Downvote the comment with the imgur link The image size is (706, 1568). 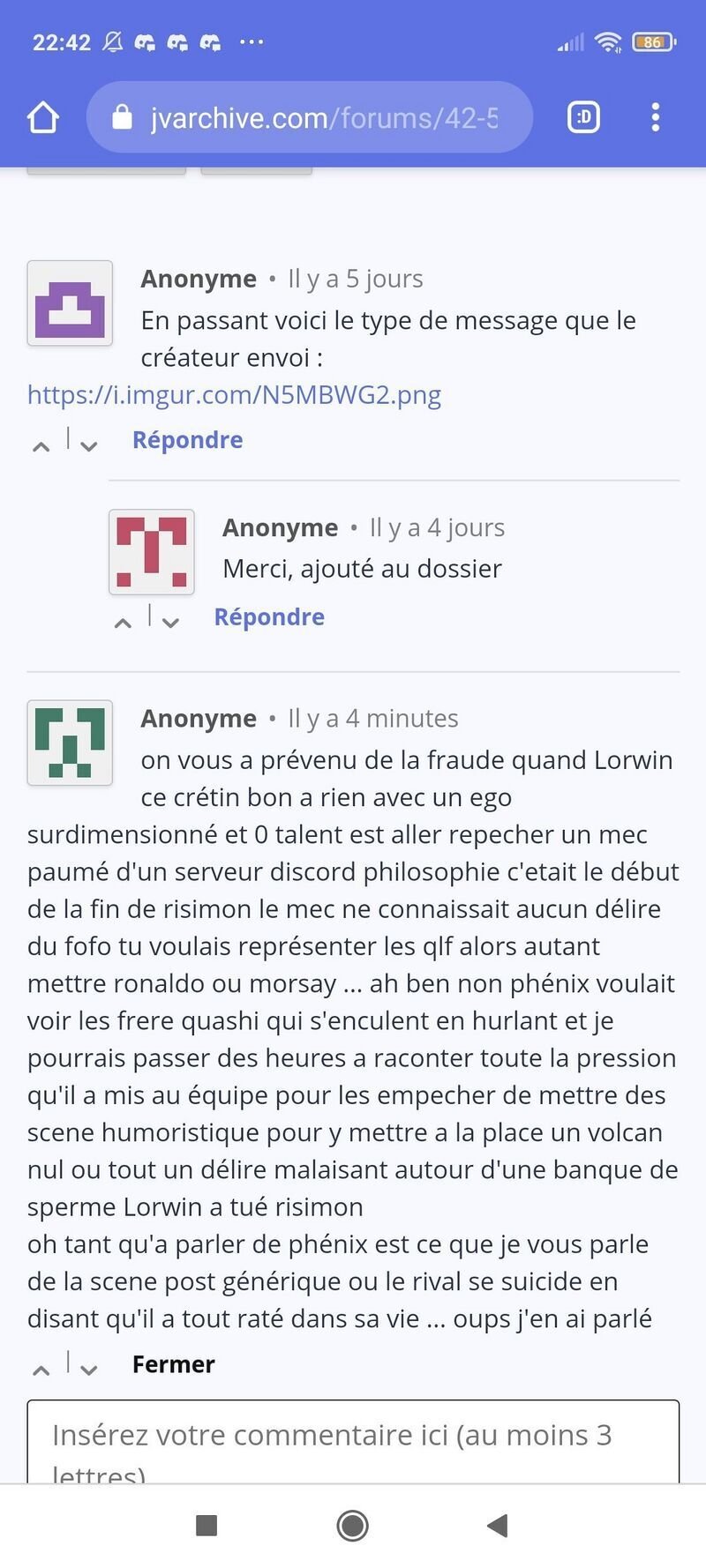(x=88, y=445)
